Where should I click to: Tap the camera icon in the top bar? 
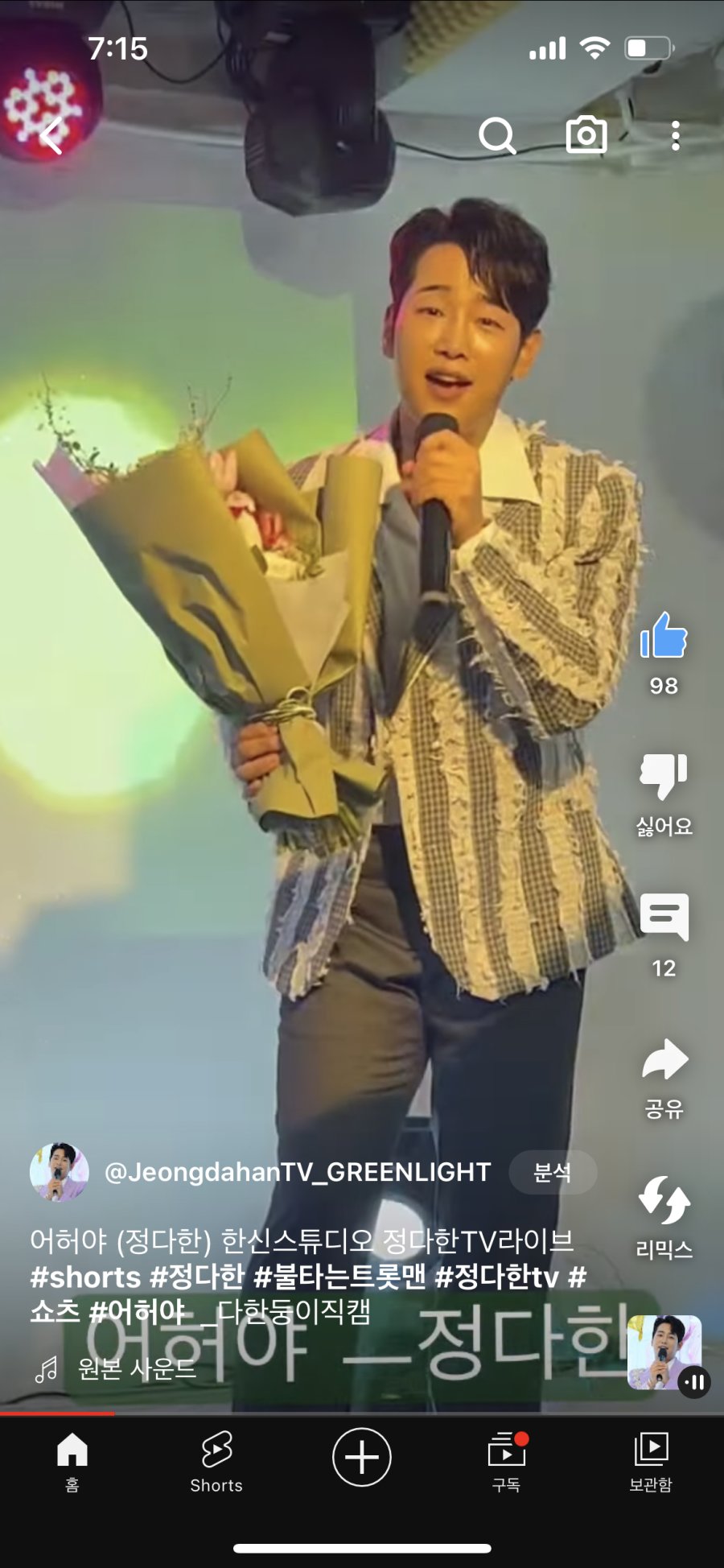pyautogui.click(x=586, y=135)
